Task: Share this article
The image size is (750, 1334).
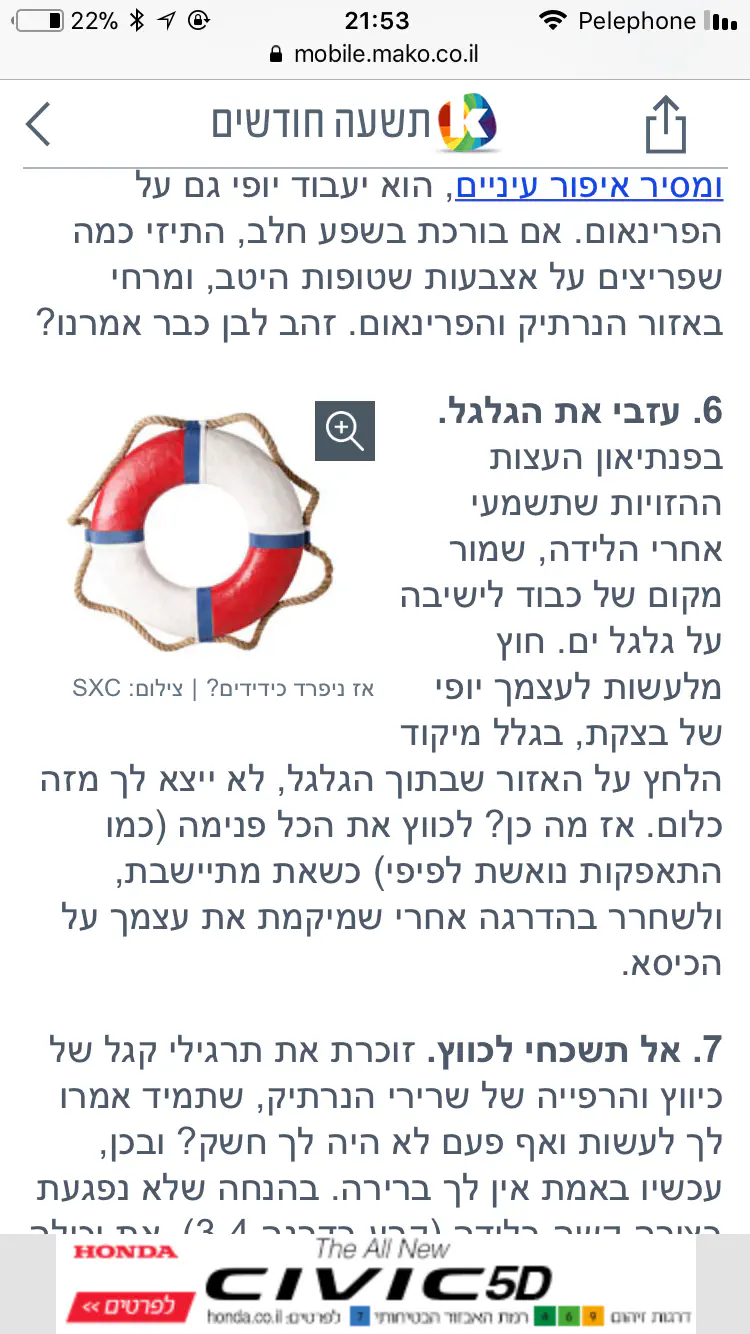Action: (665, 125)
